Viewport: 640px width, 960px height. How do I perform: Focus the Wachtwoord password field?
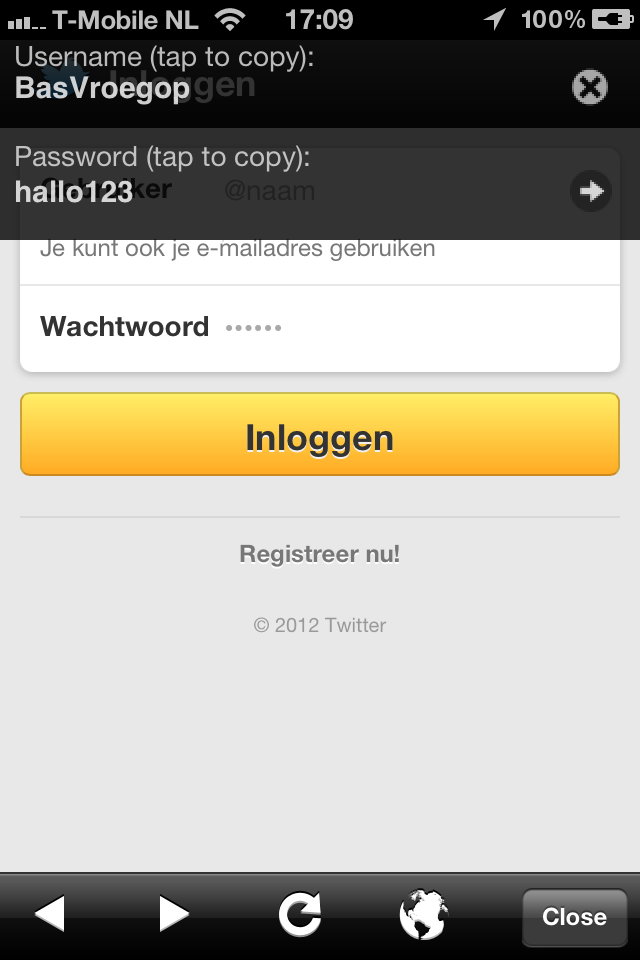click(x=400, y=327)
